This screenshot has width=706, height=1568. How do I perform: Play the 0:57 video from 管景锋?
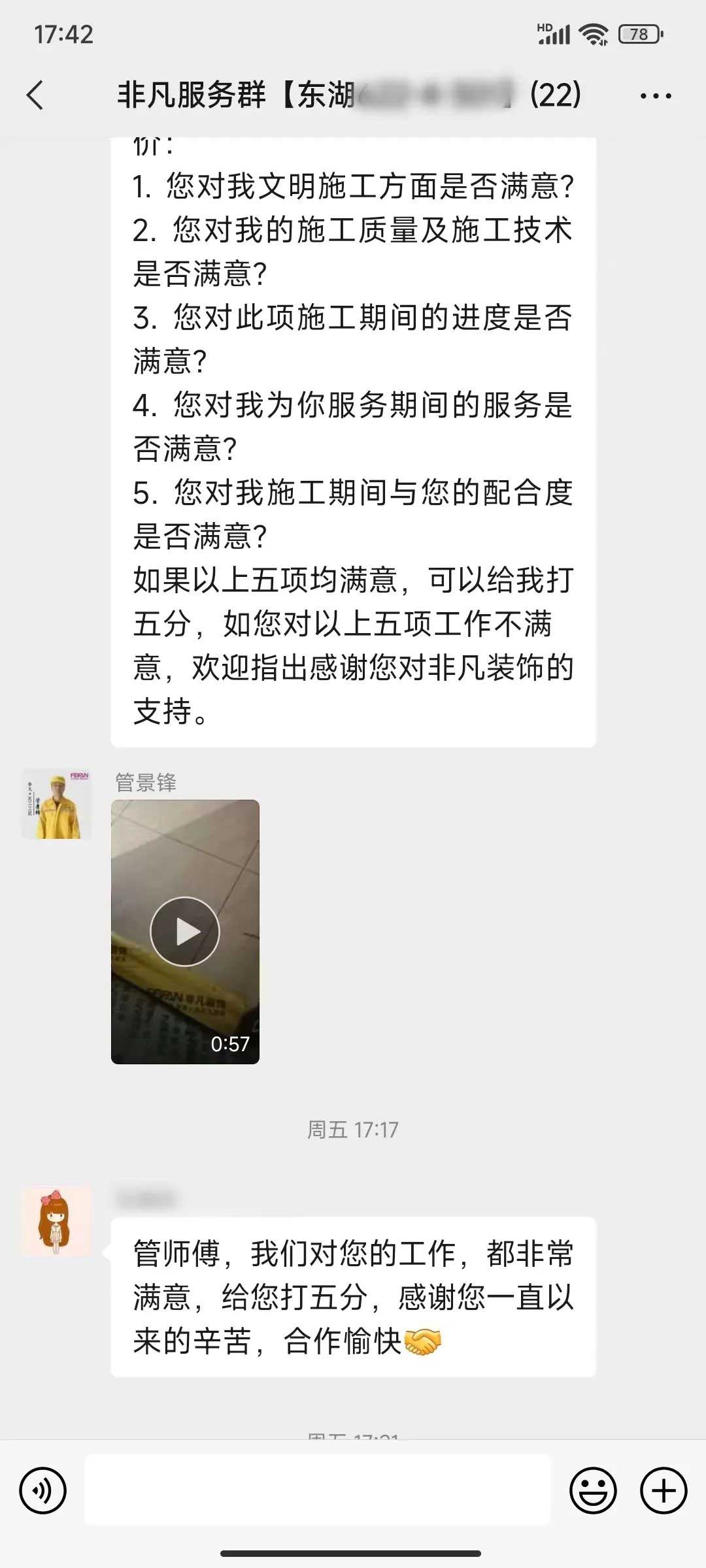pos(185,931)
